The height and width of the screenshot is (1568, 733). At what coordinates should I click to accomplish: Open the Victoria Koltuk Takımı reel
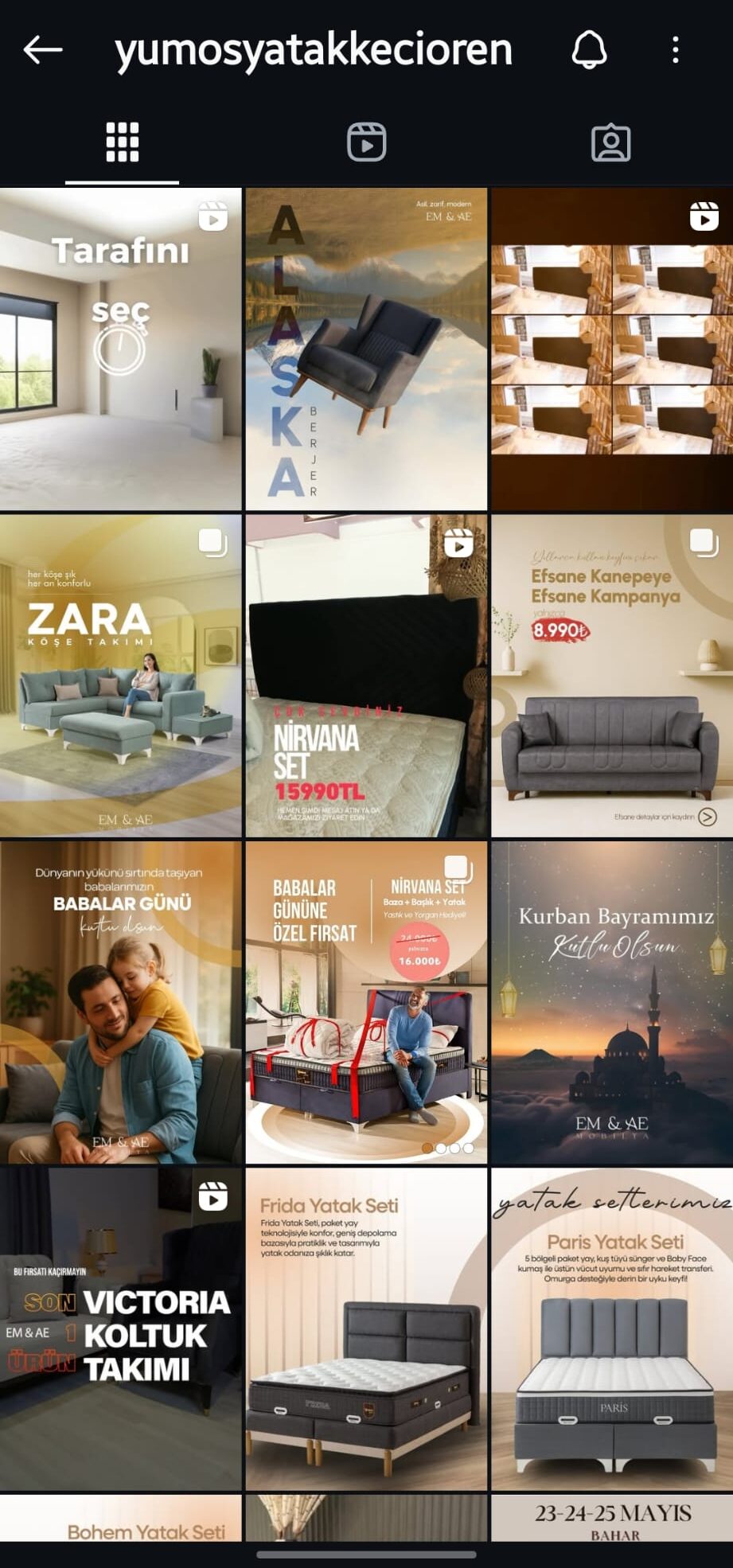coord(120,1328)
